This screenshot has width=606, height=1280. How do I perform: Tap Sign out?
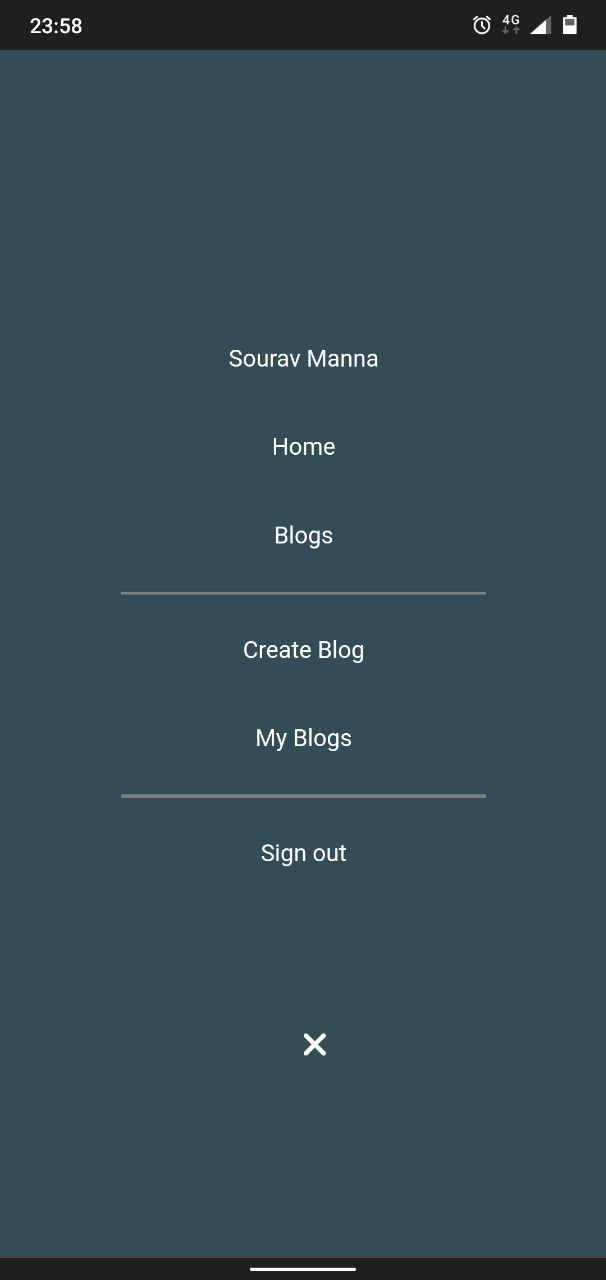click(303, 853)
